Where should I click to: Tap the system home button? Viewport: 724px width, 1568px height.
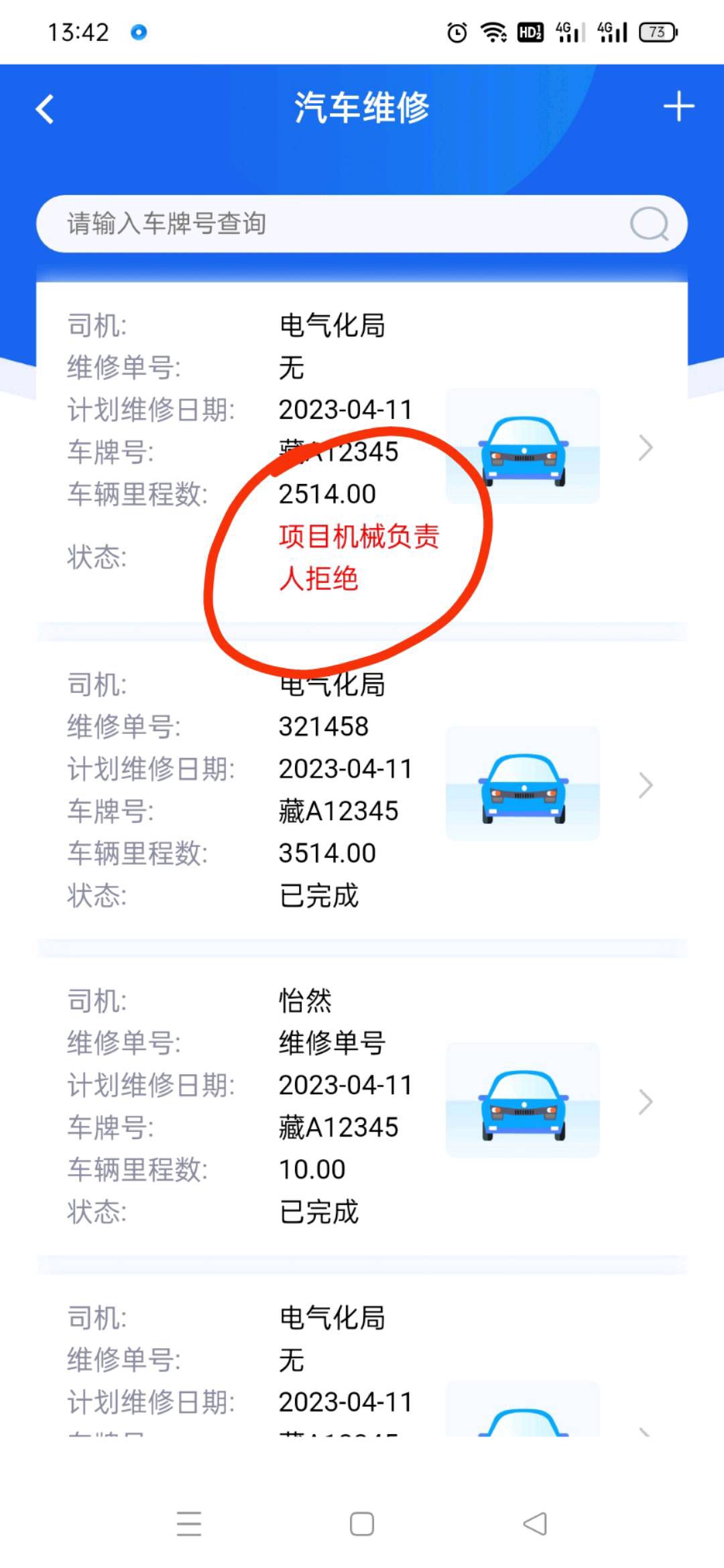coord(362,1523)
